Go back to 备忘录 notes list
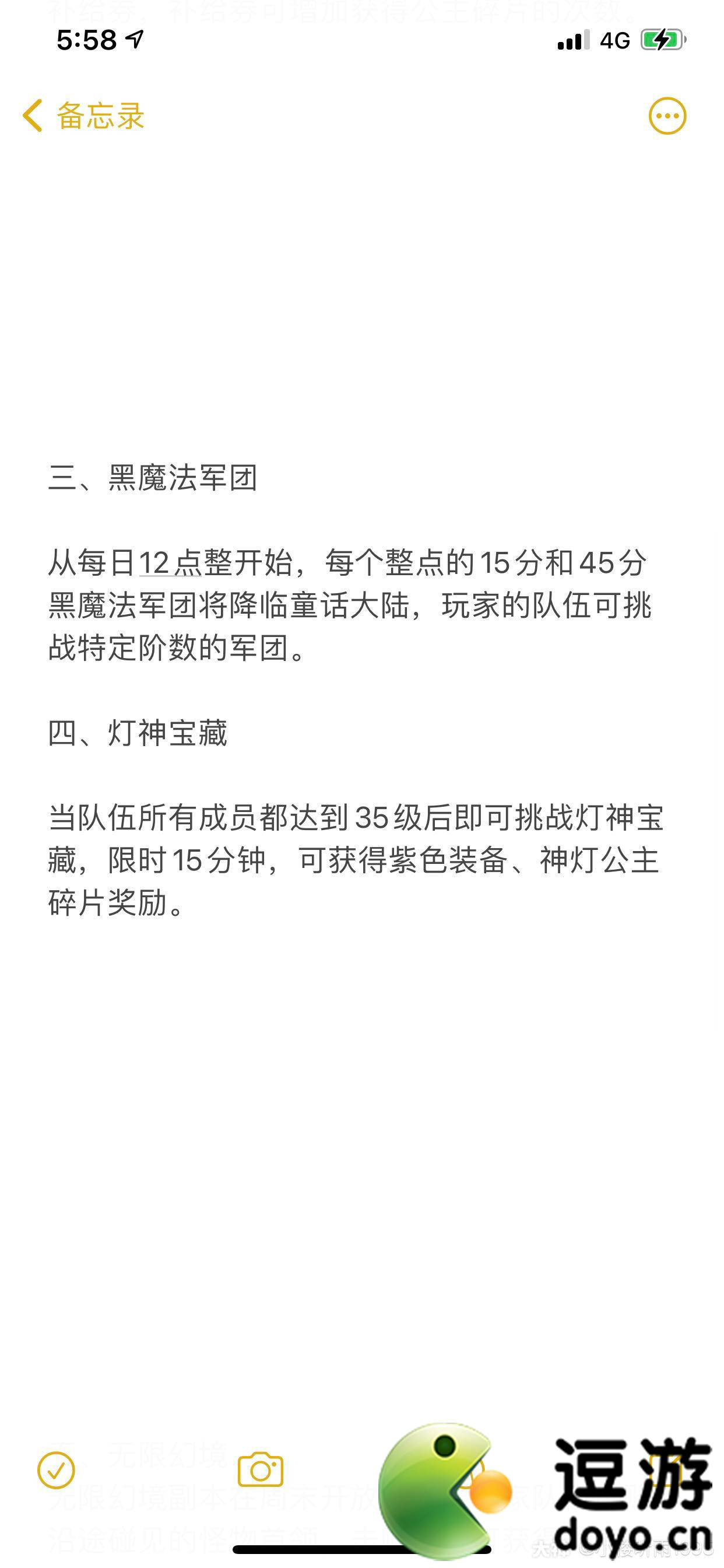 coord(83,116)
